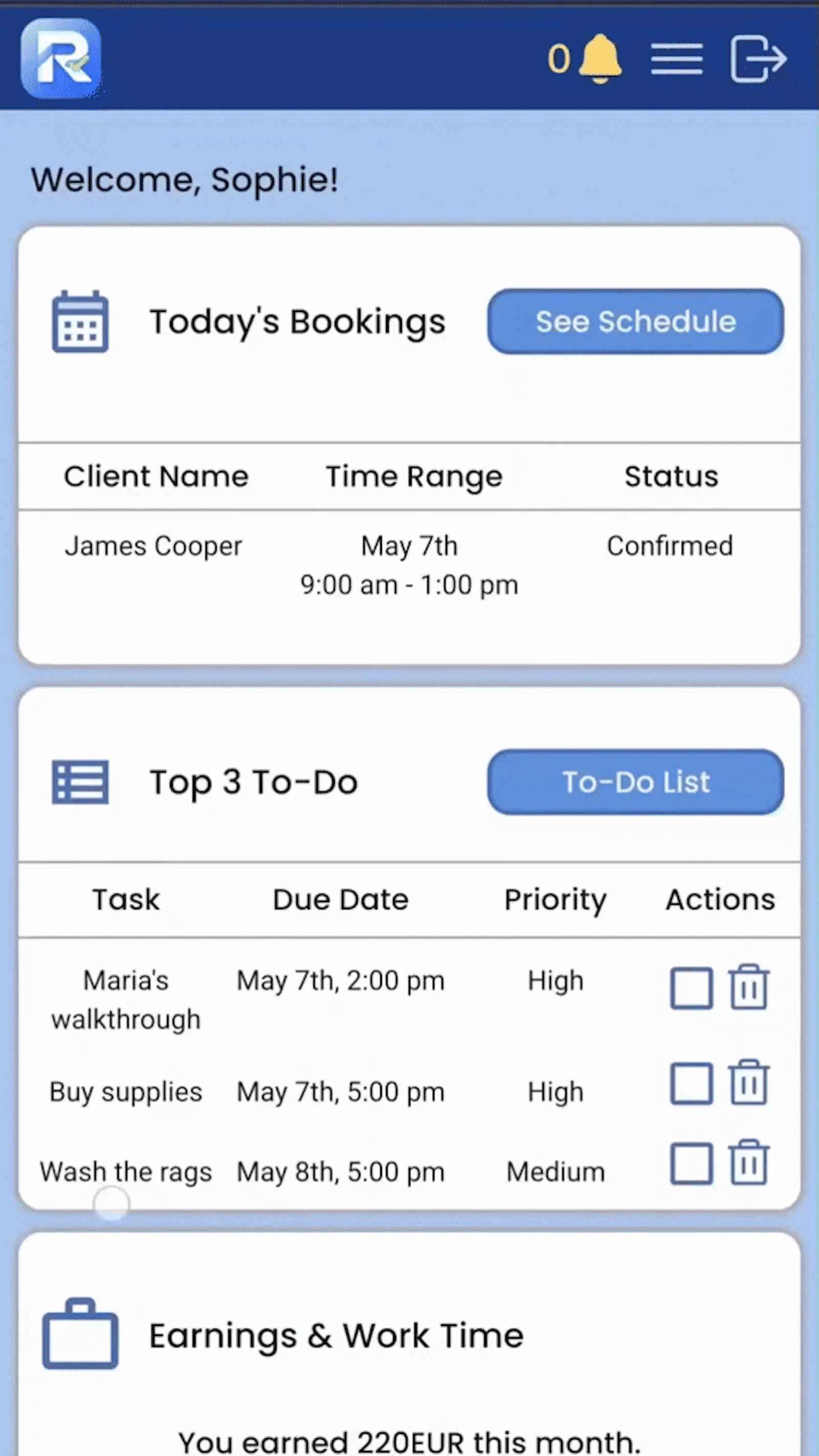Mark Buy supplies as done

691,1083
